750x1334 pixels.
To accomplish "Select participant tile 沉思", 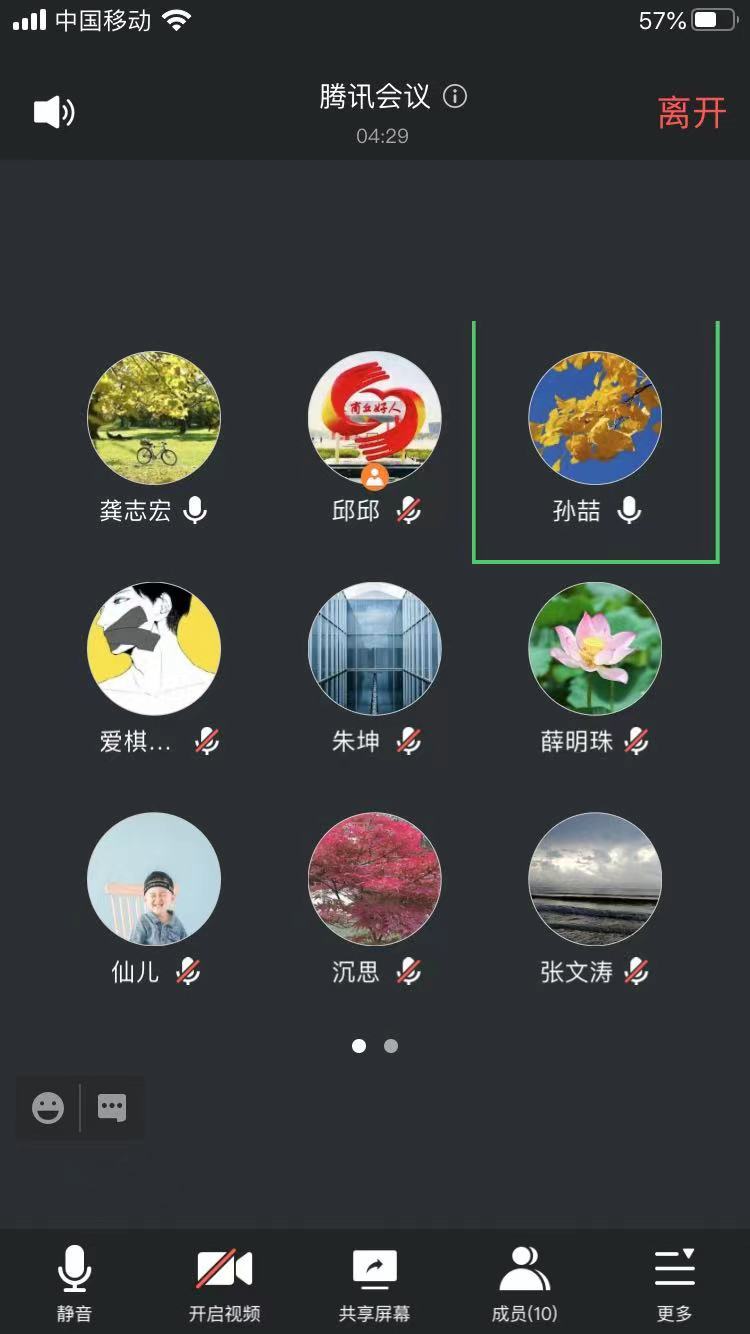I will coord(374,878).
